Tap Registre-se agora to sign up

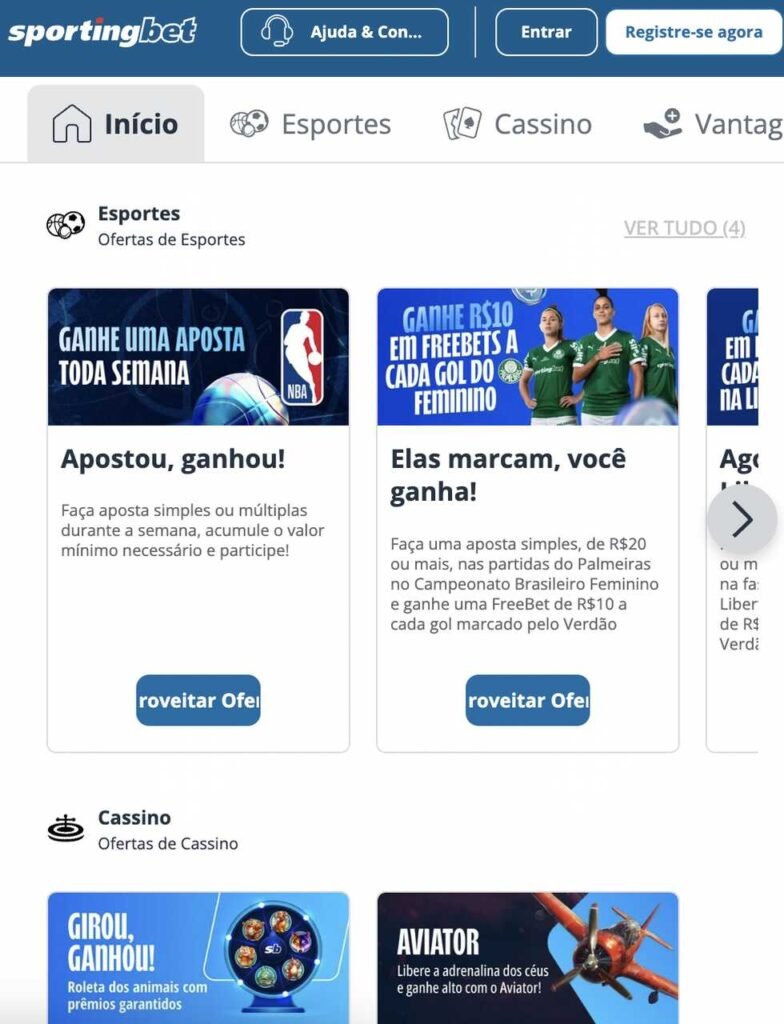(x=693, y=32)
